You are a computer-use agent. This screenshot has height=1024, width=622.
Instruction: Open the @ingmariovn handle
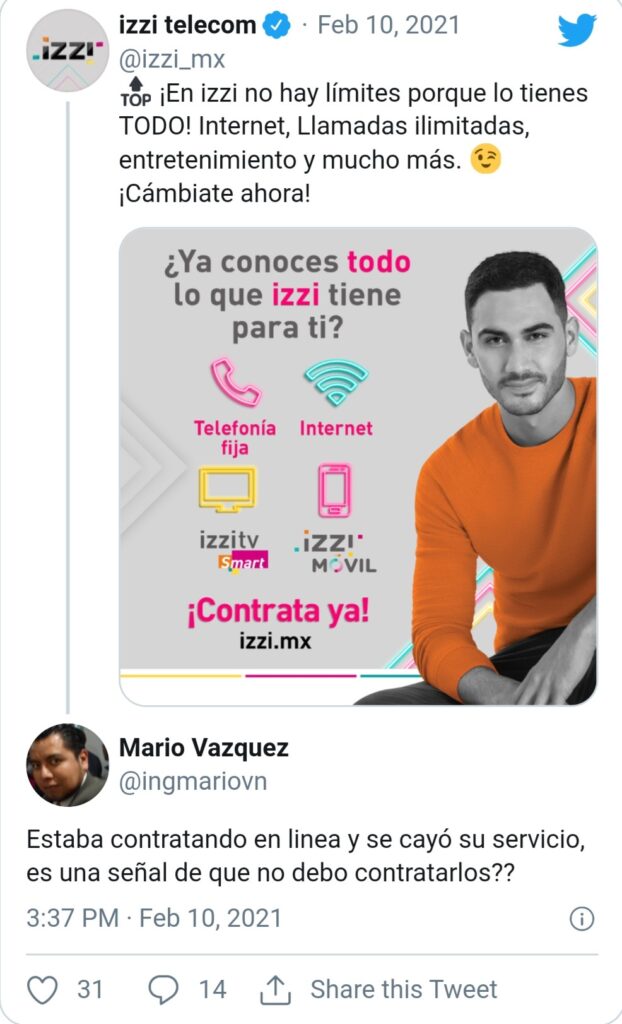[193, 782]
